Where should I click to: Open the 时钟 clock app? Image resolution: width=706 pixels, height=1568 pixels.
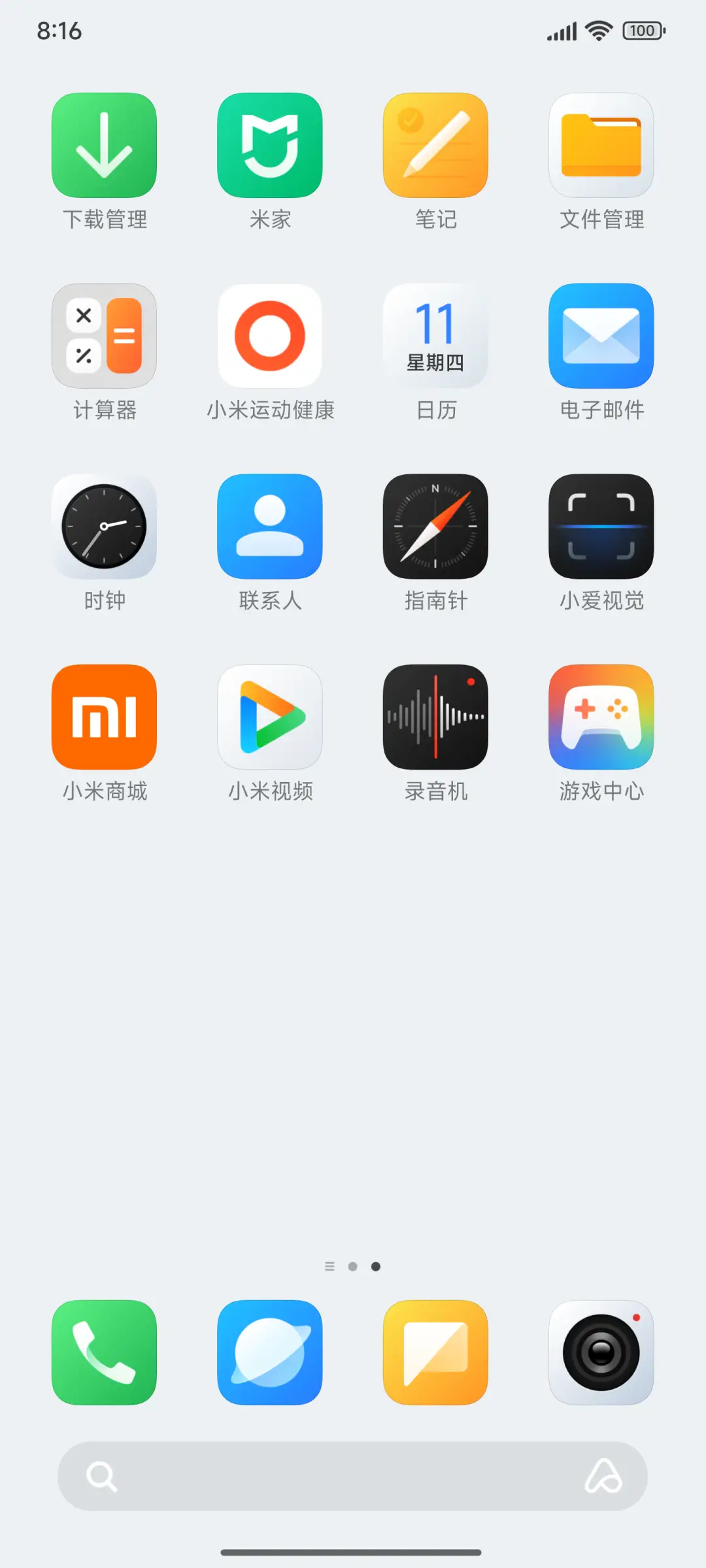click(104, 526)
